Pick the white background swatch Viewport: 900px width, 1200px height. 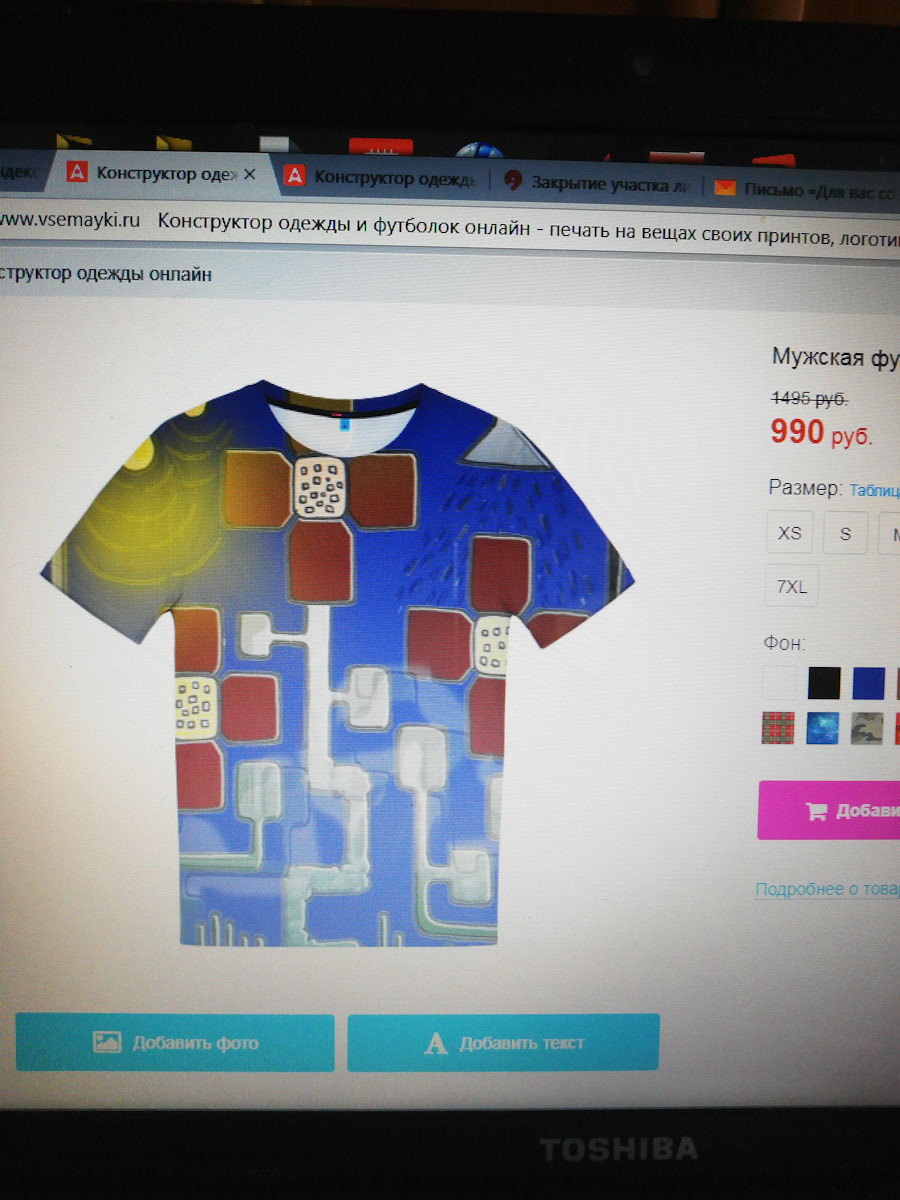780,683
